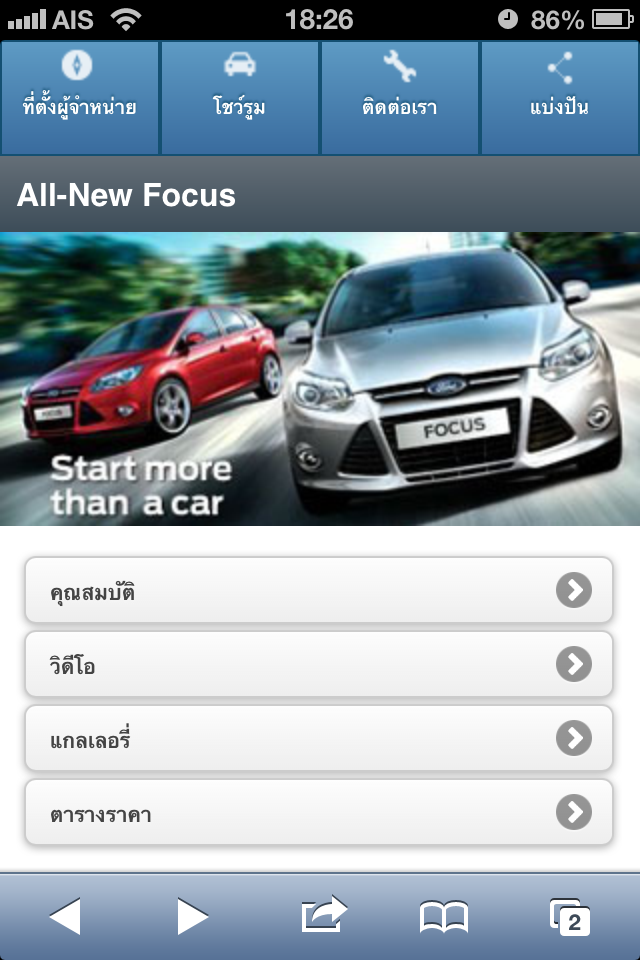640x960 pixels.
Task: Show the open browser pages
Action: tap(570, 916)
